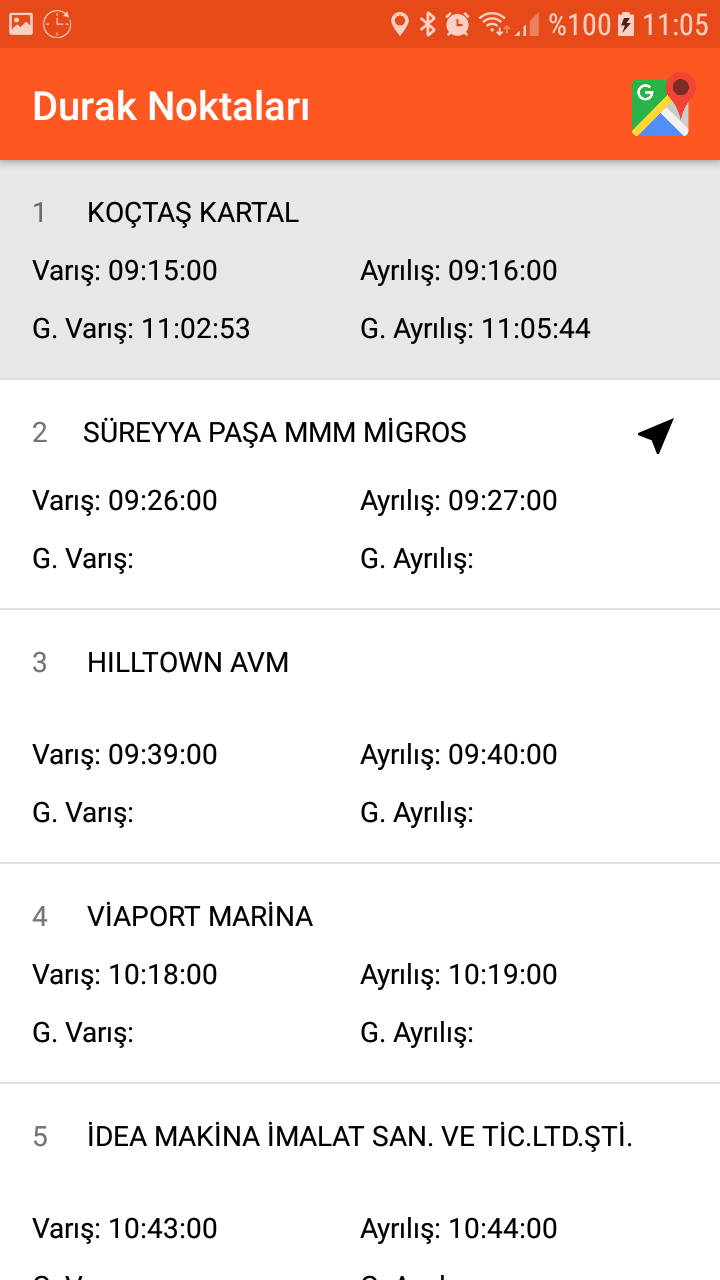The width and height of the screenshot is (720, 1280).
Task: Tap navigation arrow for SÜREYYA PAŞA MMM MİGROS
Action: 656,435
